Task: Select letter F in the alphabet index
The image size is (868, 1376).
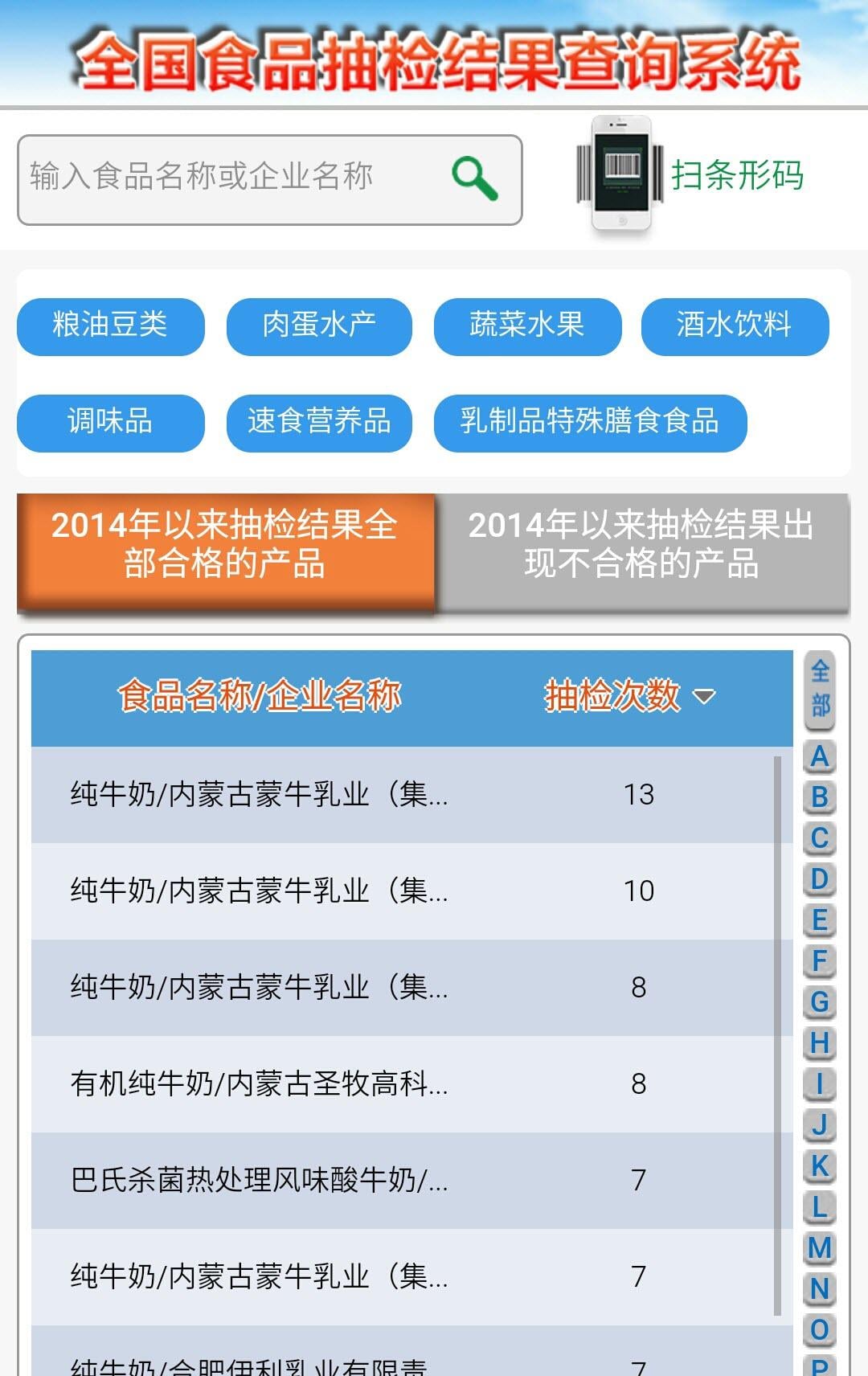Action: (818, 960)
